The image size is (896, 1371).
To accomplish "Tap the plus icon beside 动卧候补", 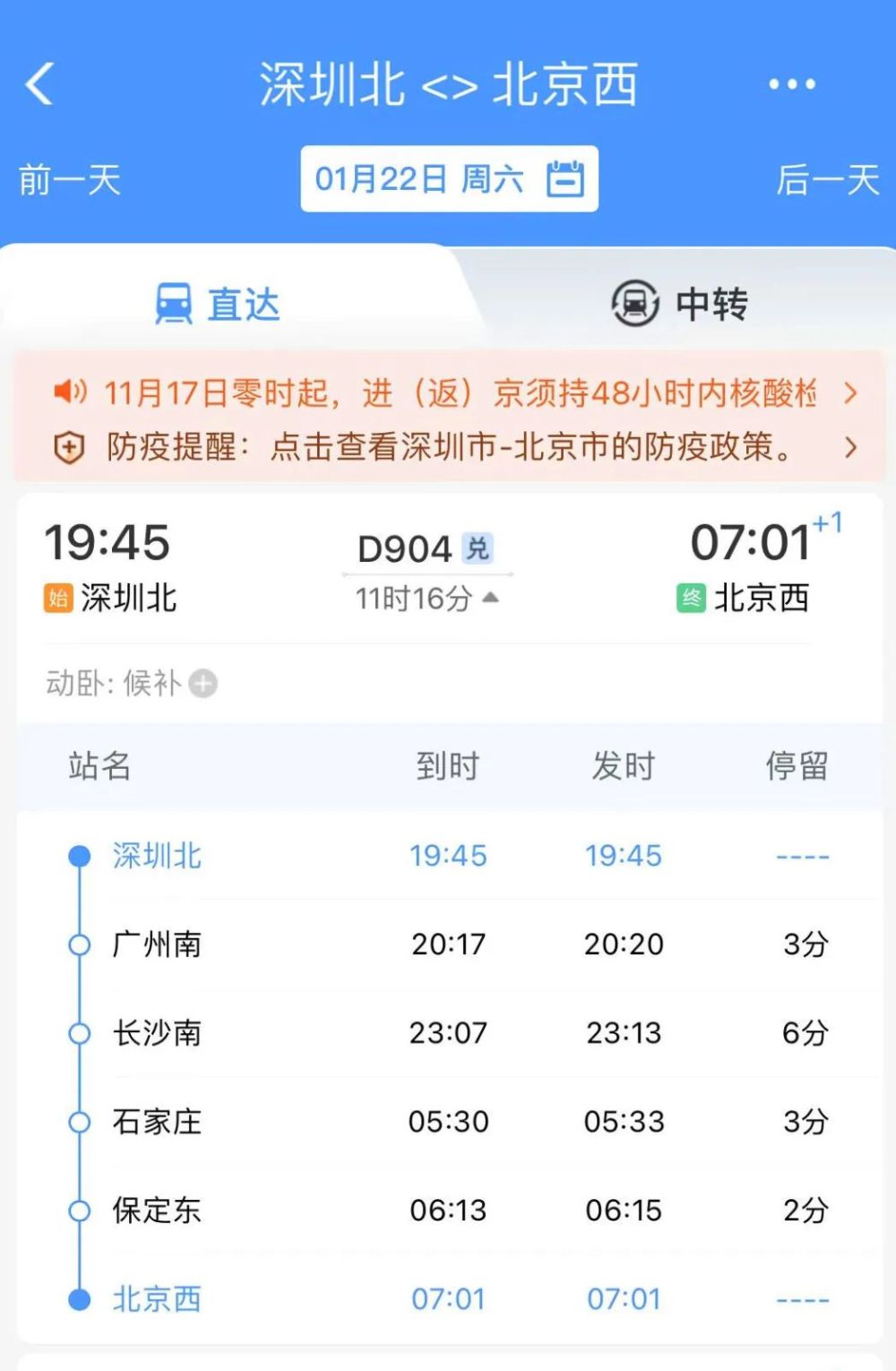I will point(202,683).
